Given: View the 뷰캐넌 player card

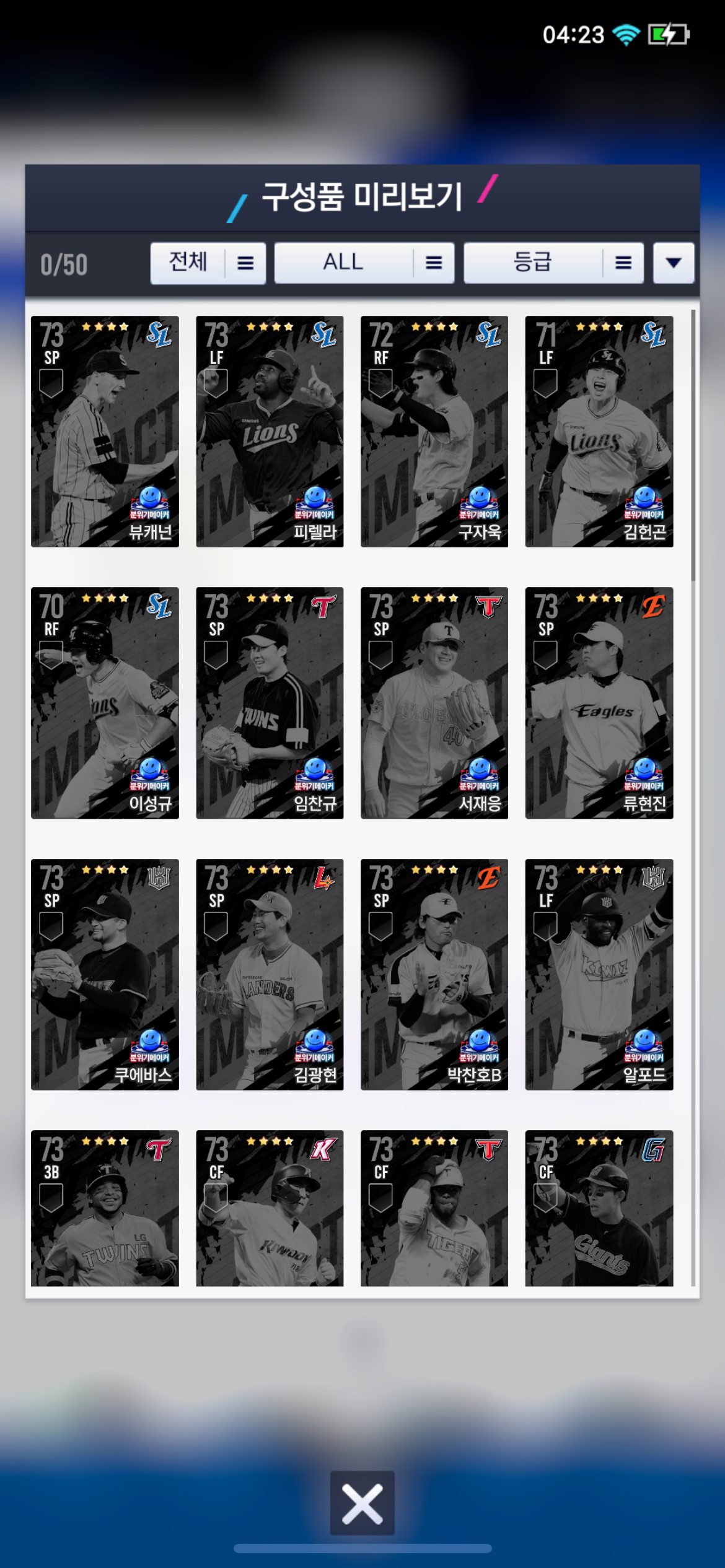Looking at the screenshot, I should 105,432.
